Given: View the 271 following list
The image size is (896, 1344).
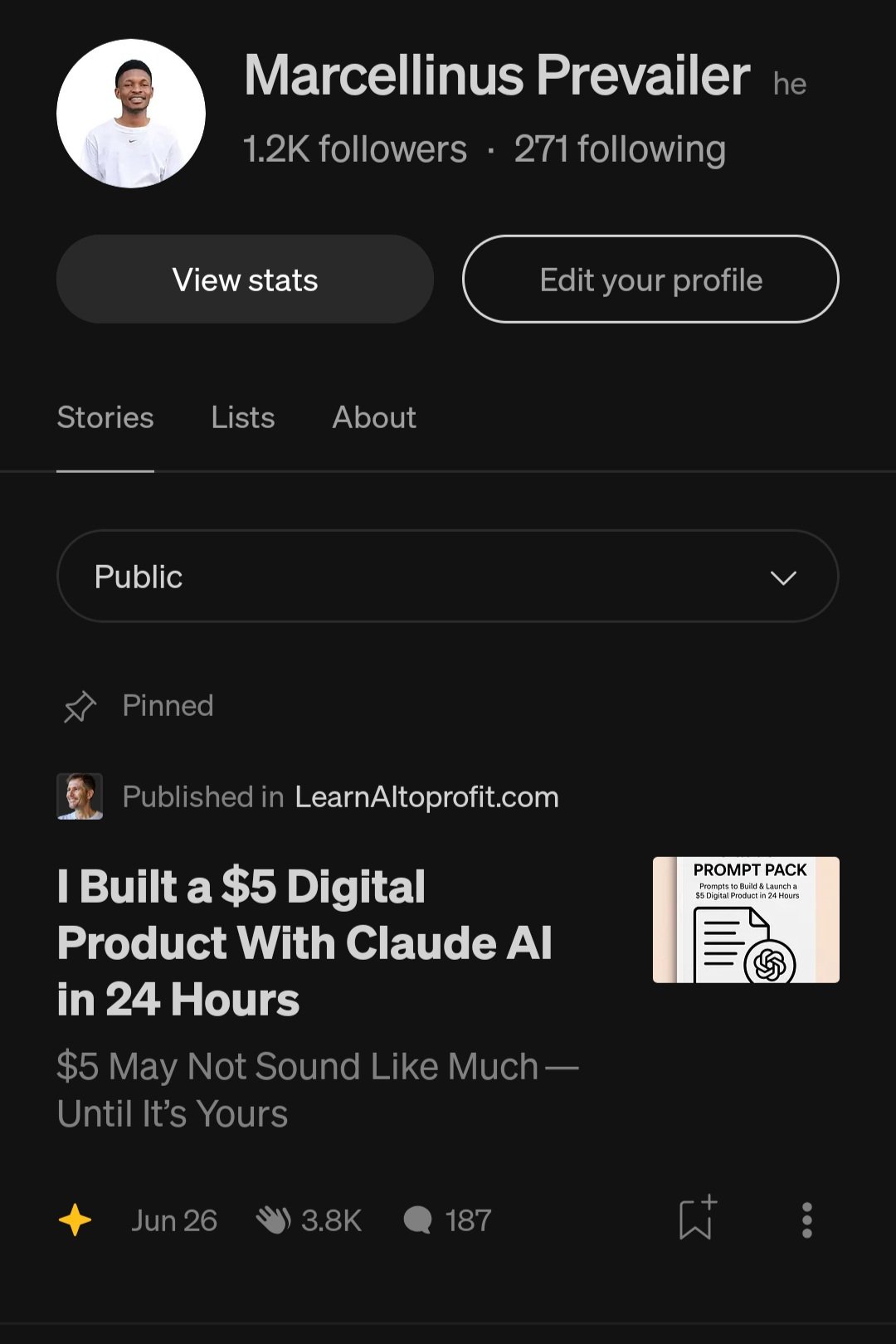Looking at the screenshot, I should click(620, 149).
